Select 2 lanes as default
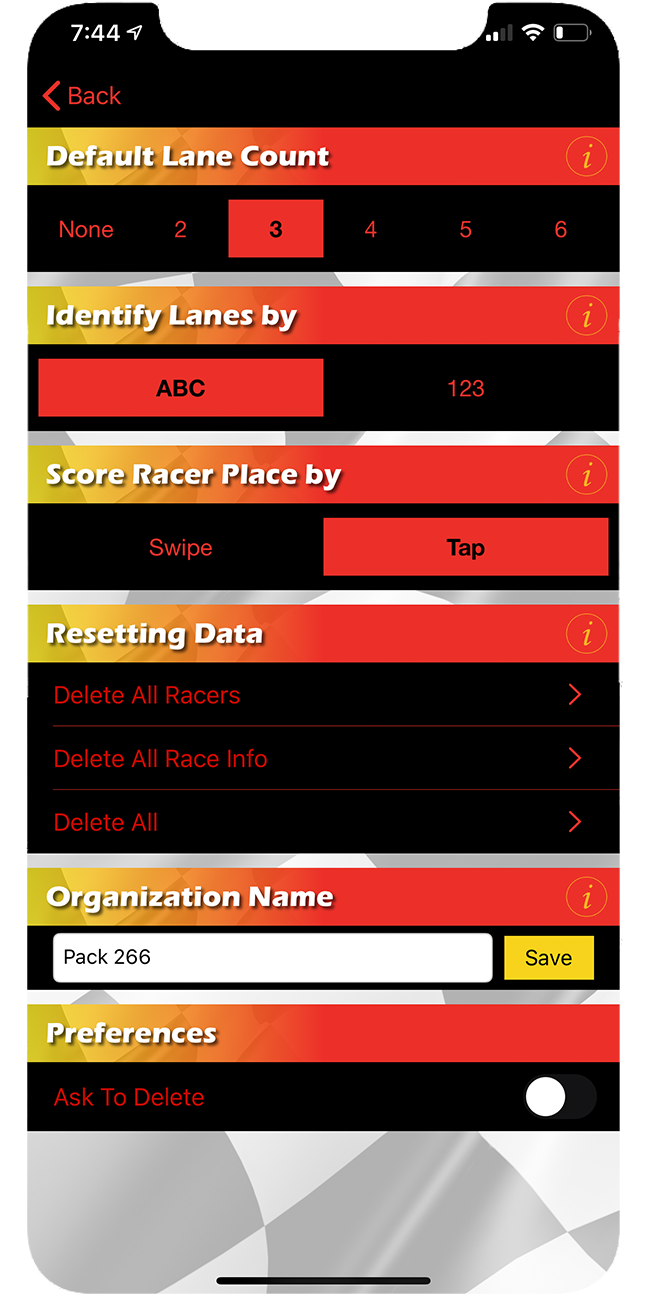Viewport: 648px width, 1296px height. coord(180,229)
